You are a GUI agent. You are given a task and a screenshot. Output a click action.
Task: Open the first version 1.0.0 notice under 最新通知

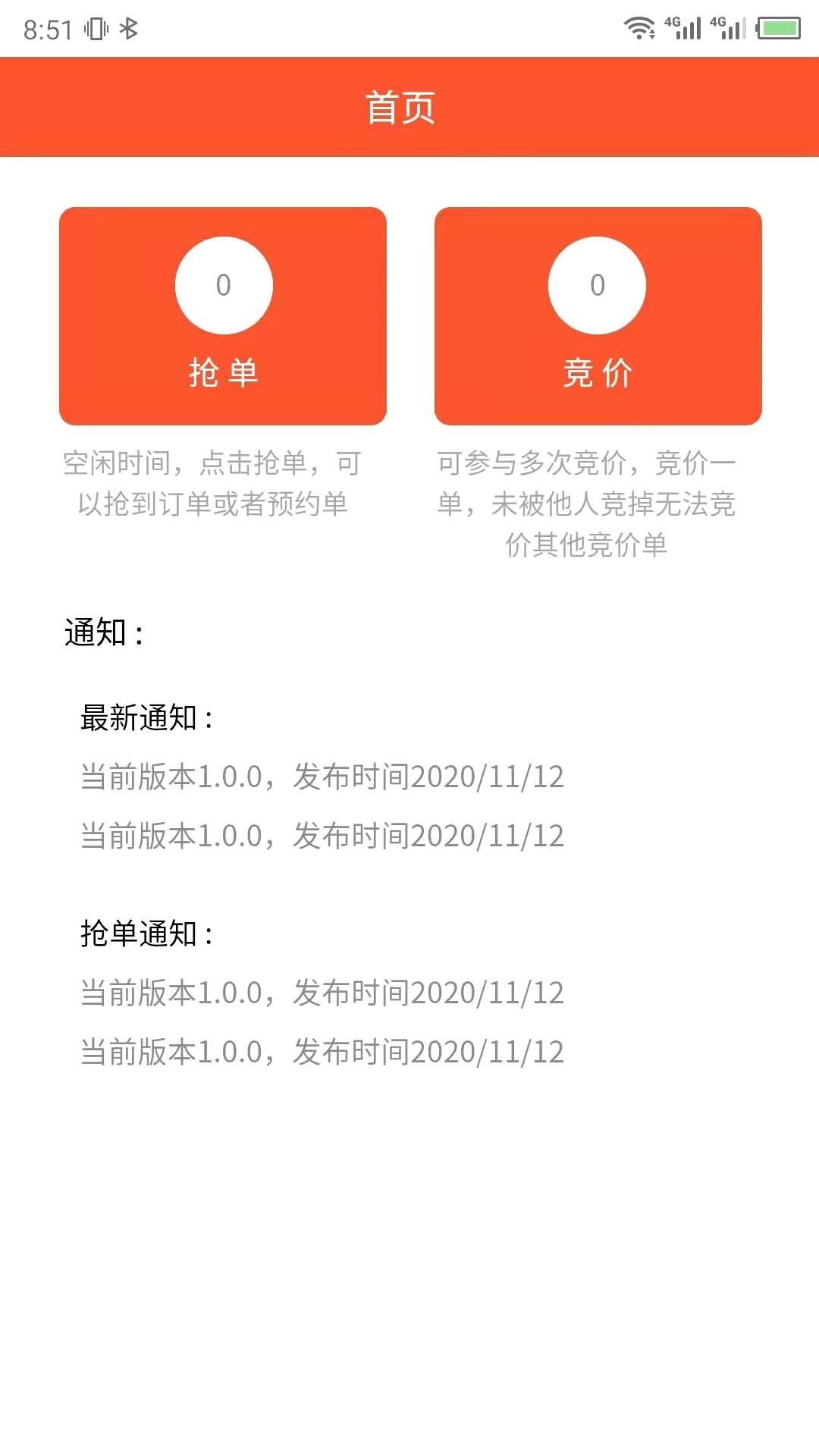(x=322, y=778)
